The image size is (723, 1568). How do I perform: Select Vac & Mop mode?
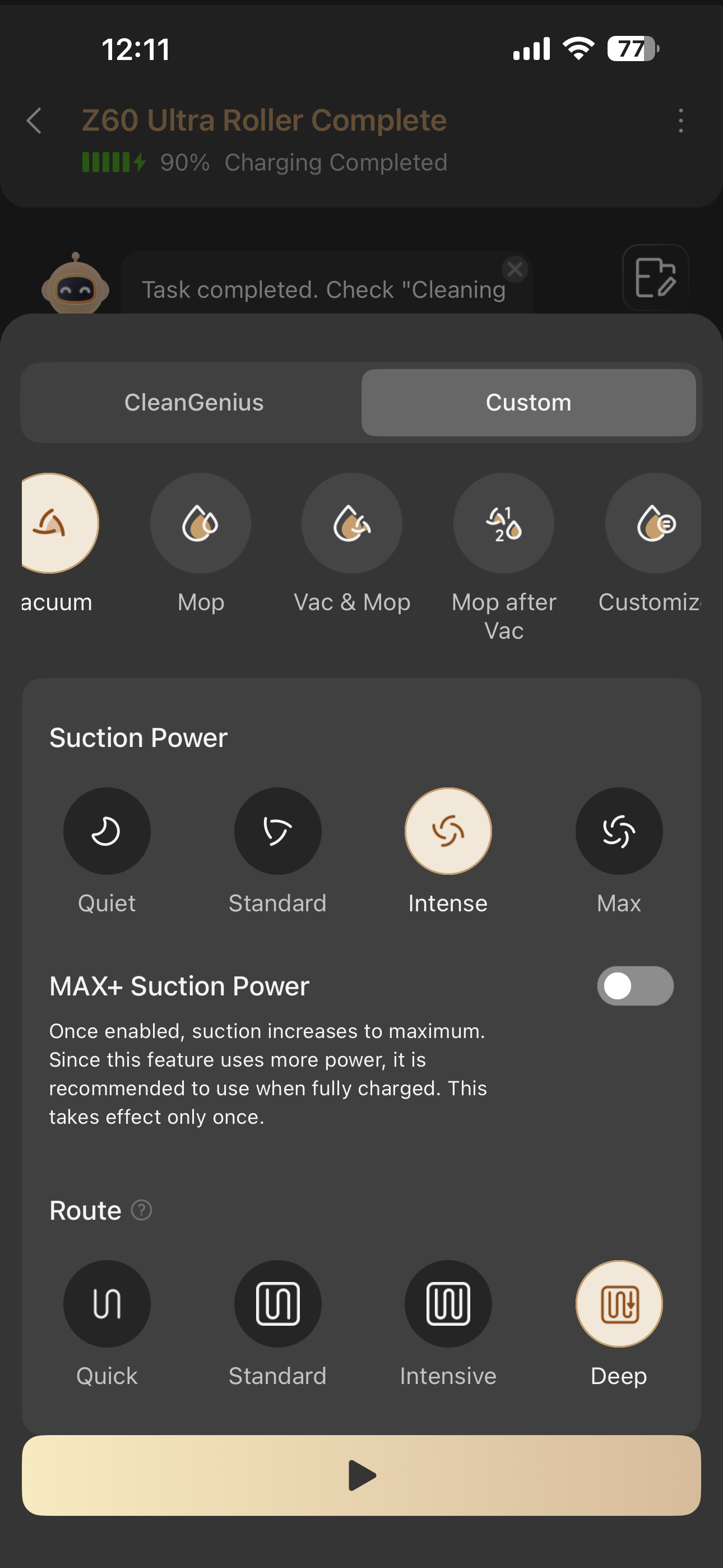(352, 524)
